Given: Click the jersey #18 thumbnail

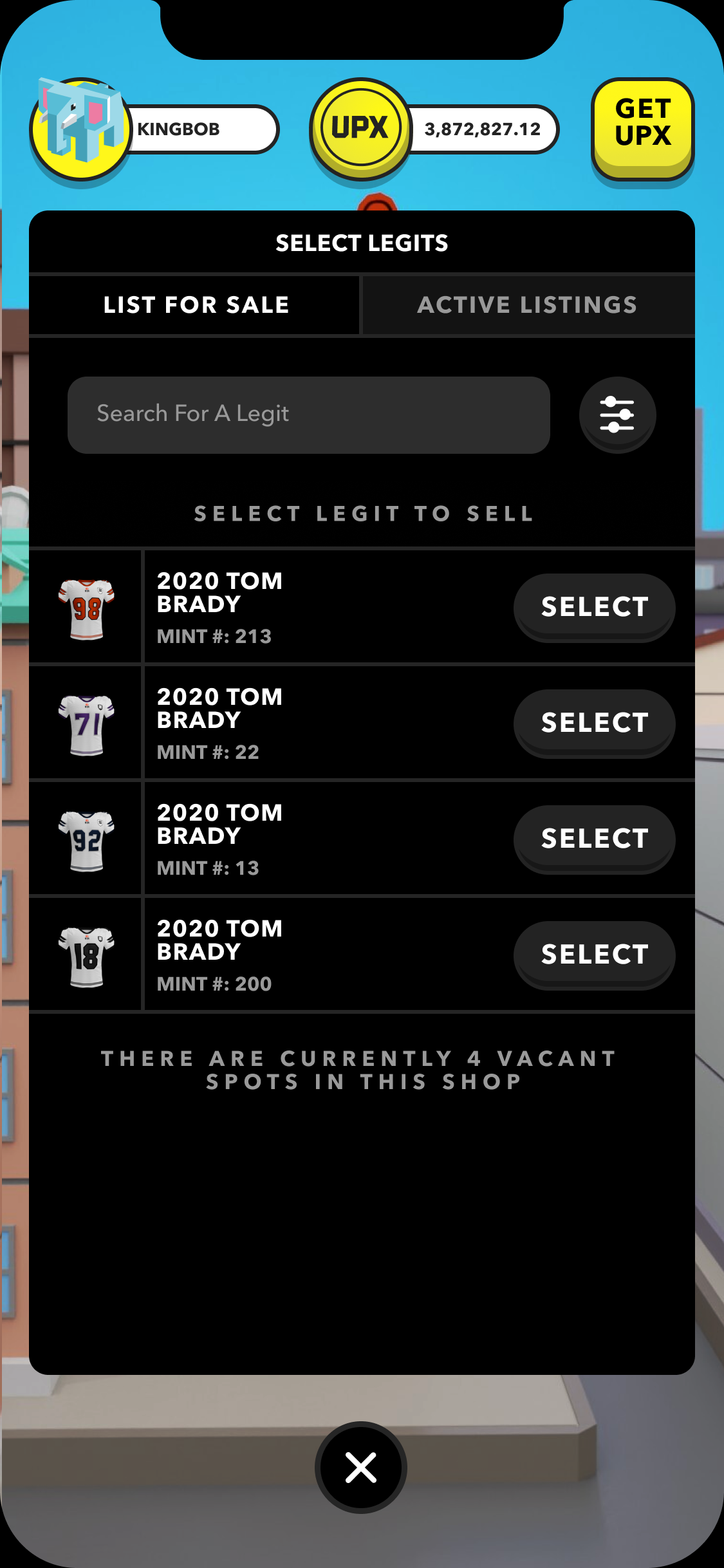Looking at the screenshot, I should (x=86, y=954).
